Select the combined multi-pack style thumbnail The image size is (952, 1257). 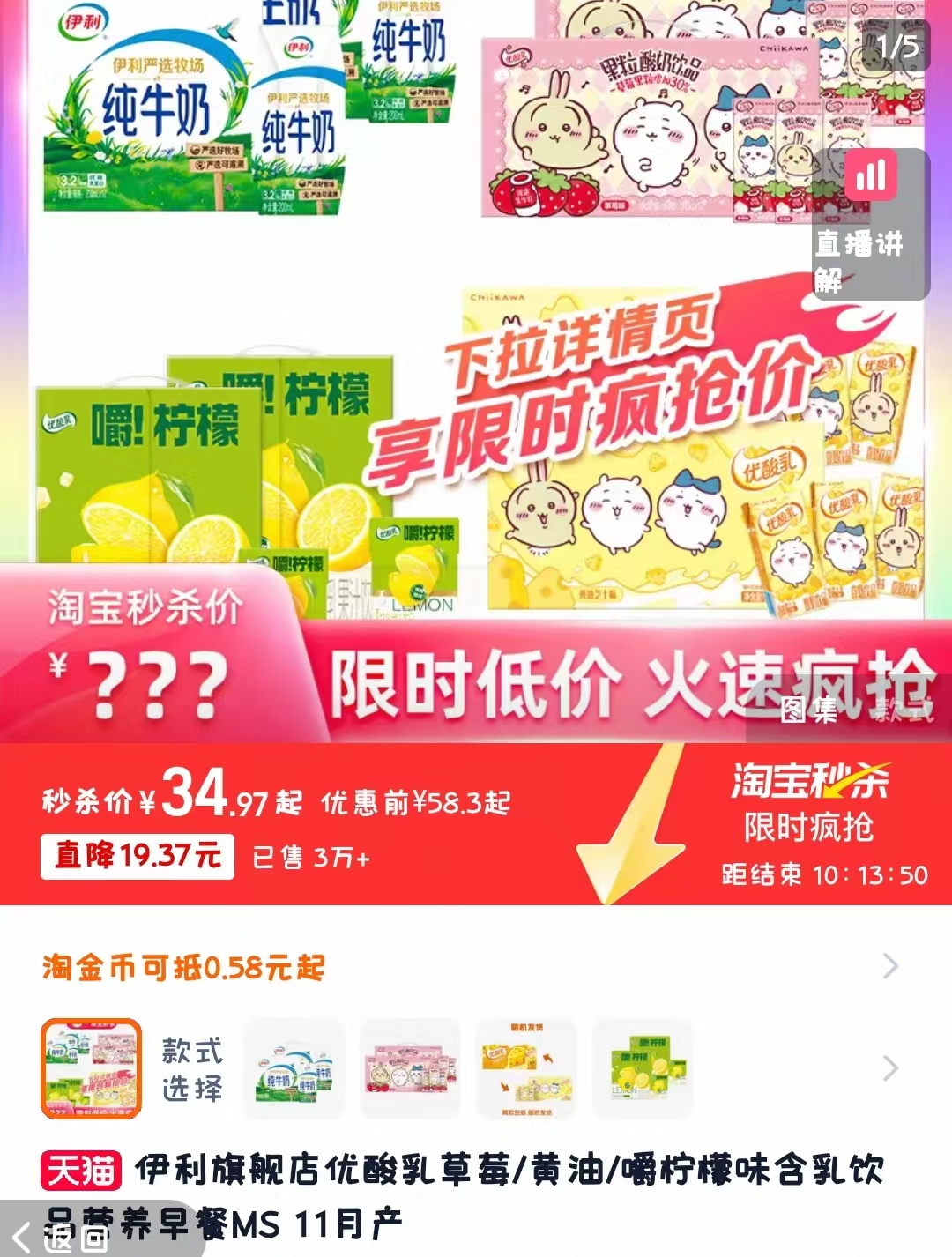pos(91,1069)
